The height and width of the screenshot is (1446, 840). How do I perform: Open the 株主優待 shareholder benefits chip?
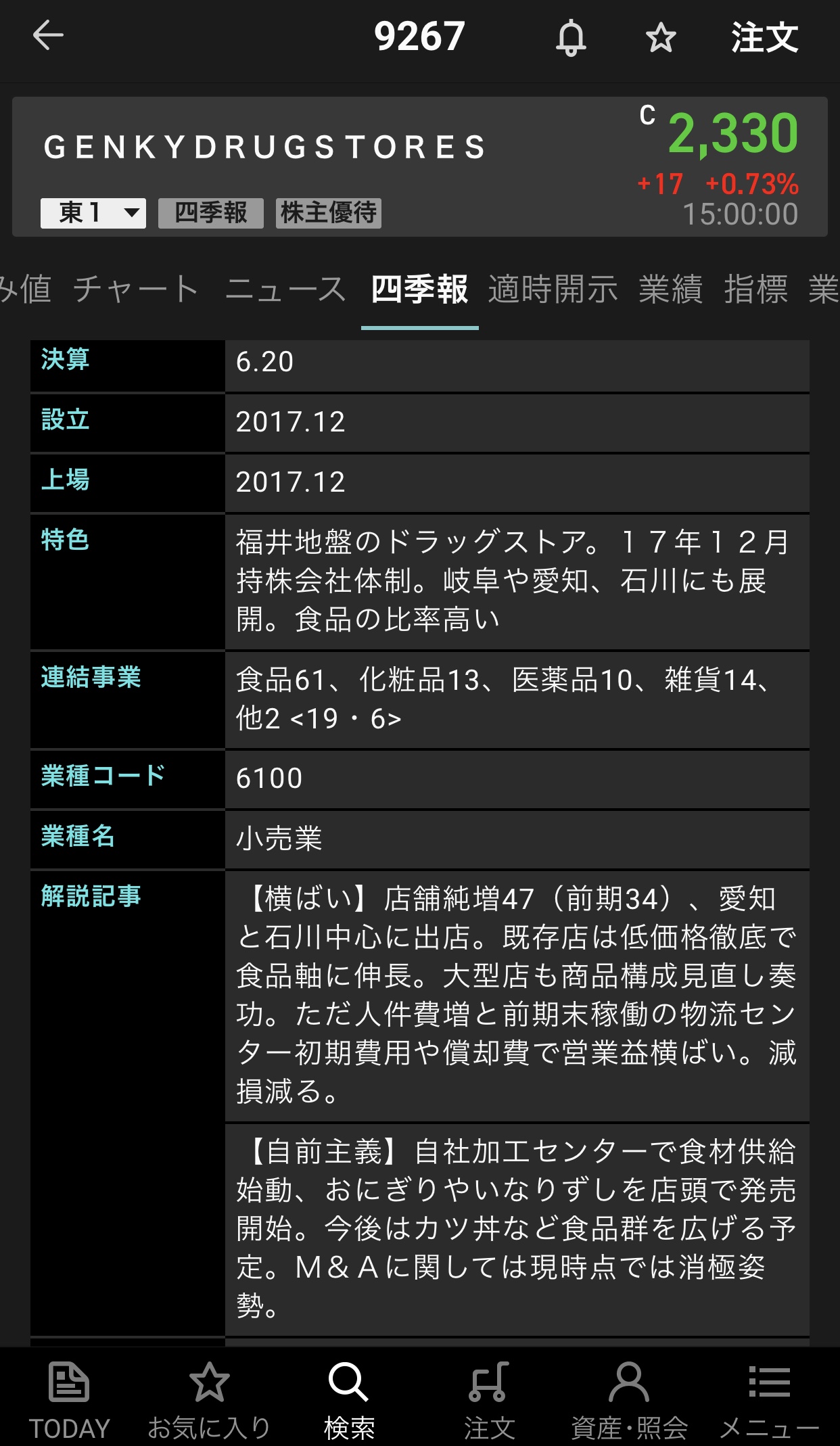coord(329,213)
